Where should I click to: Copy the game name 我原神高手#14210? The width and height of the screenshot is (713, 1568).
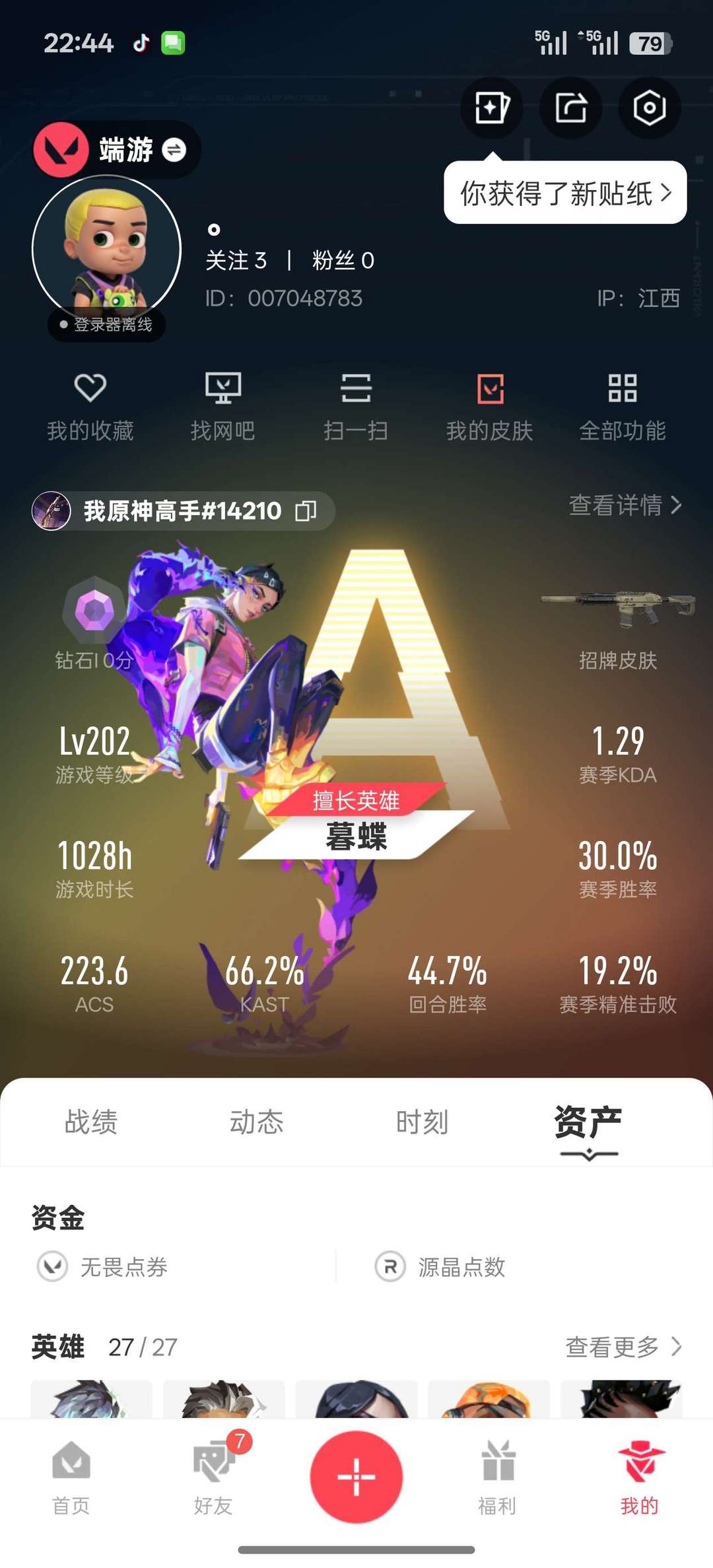click(x=306, y=511)
